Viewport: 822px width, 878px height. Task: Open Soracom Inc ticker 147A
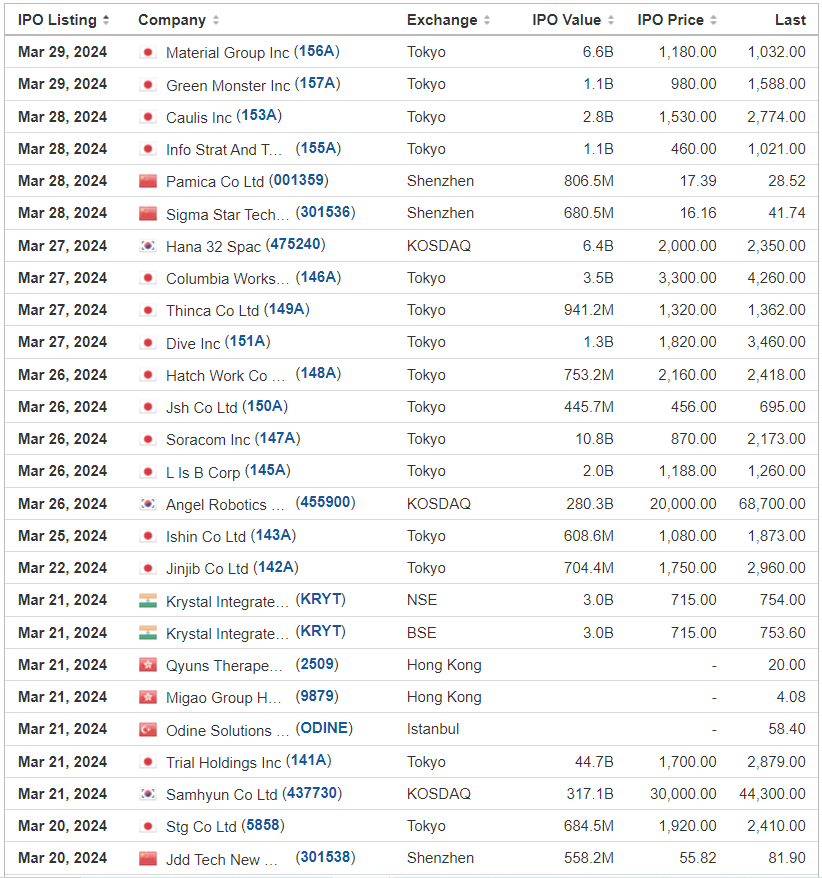click(x=277, y=438)
